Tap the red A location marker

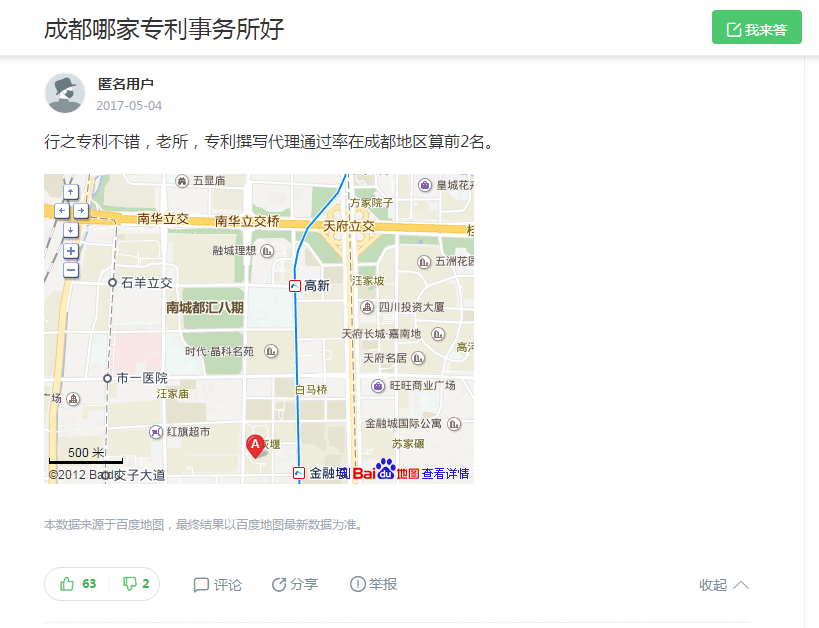255,445
